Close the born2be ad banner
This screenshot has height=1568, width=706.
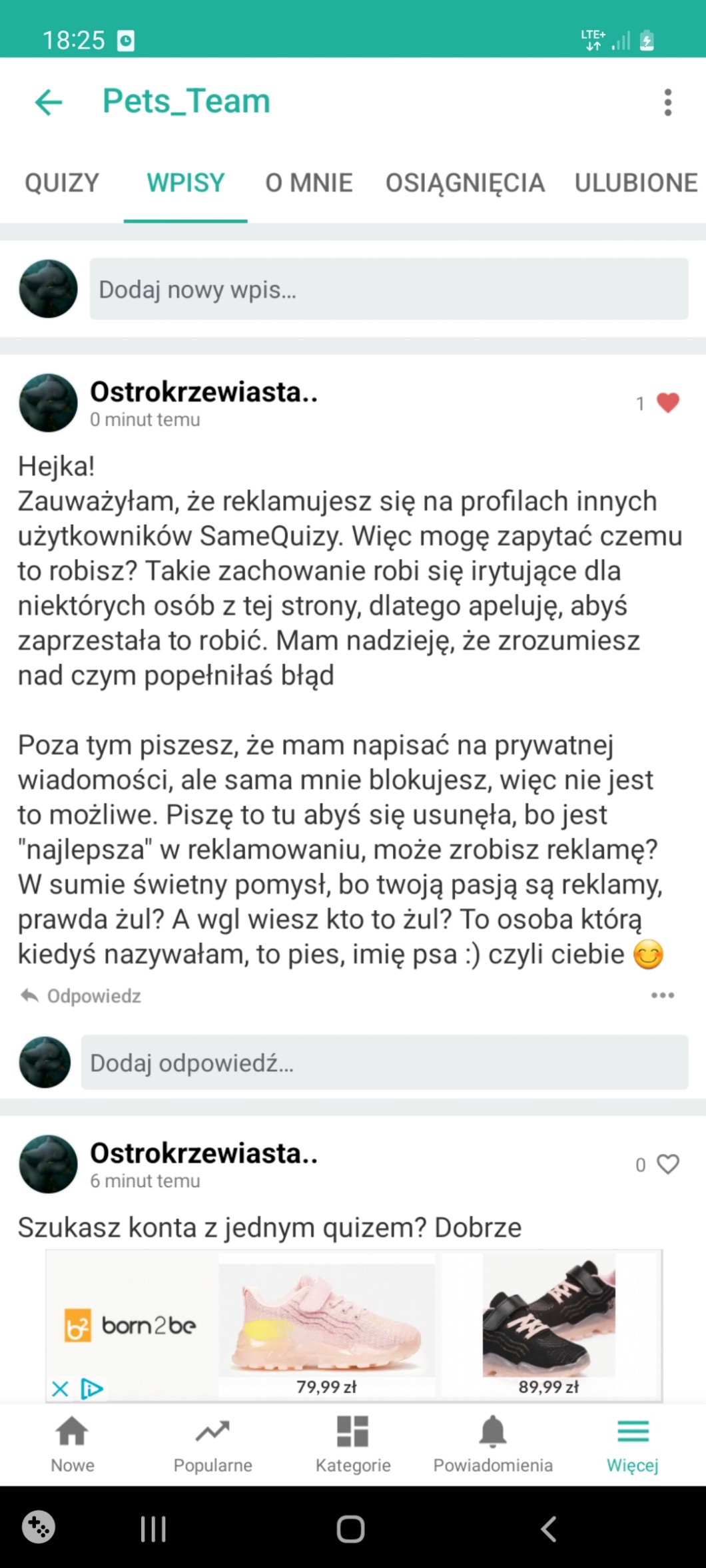point(60,1388)
